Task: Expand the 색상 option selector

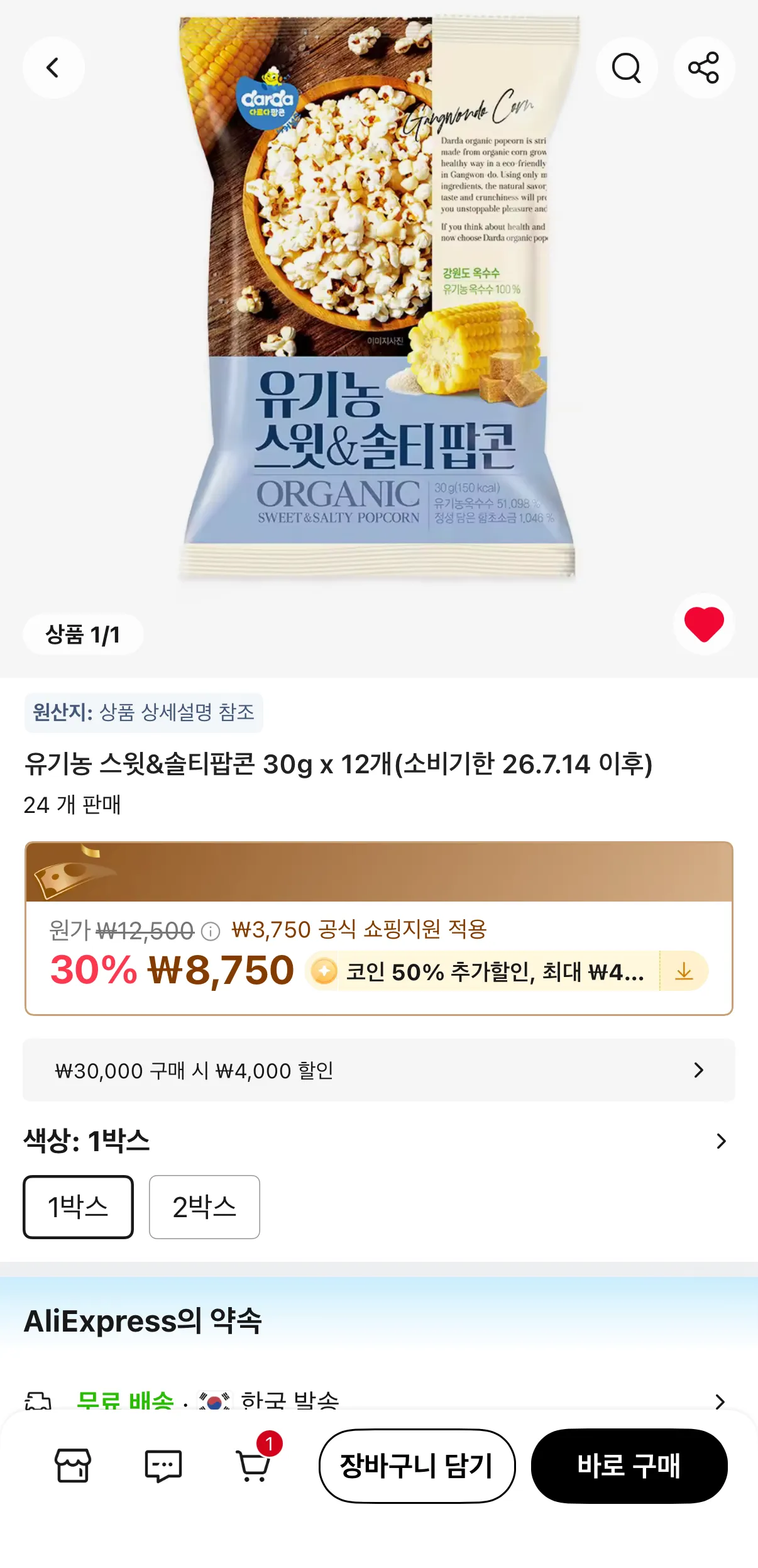Action: tap(721, 1141)
